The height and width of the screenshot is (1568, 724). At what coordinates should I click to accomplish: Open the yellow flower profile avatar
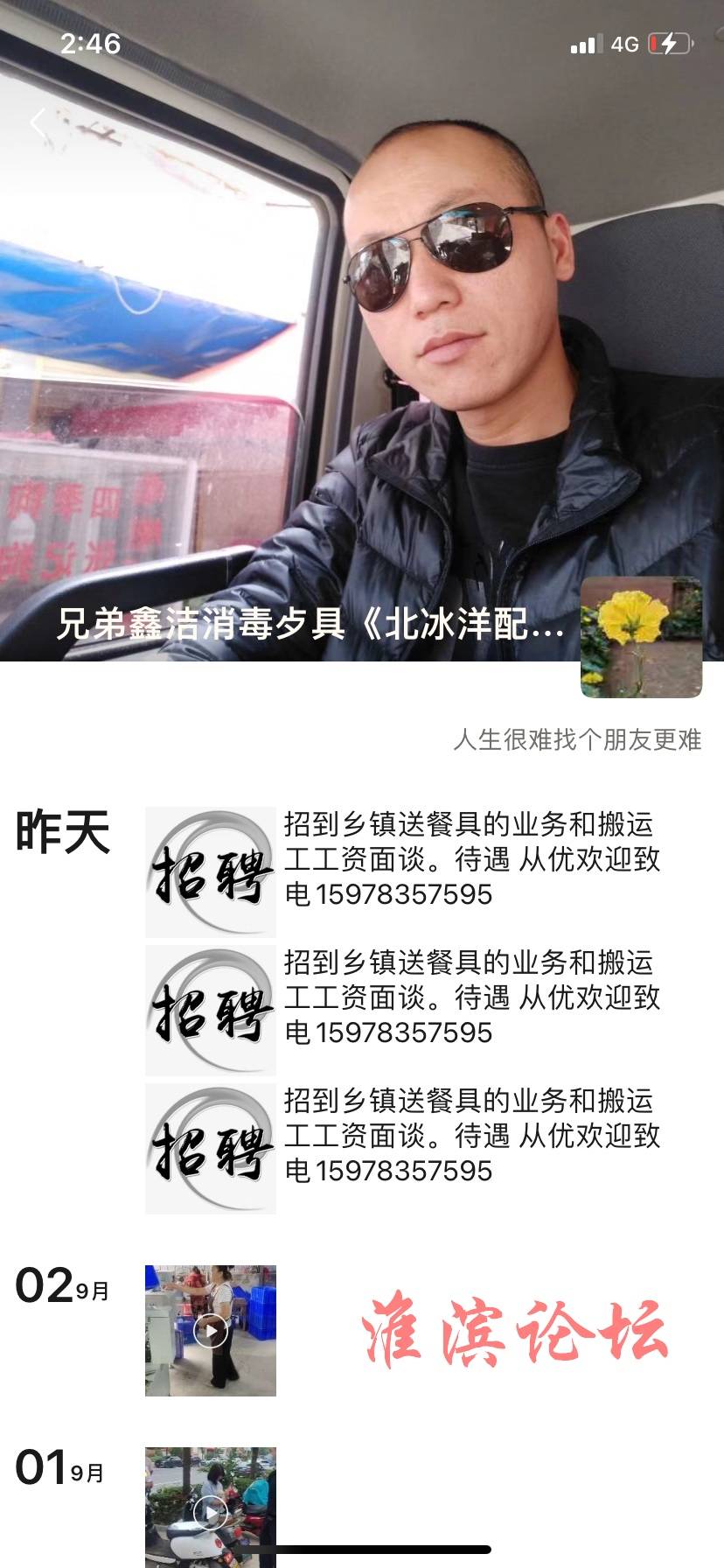click(x=641, y=637)
